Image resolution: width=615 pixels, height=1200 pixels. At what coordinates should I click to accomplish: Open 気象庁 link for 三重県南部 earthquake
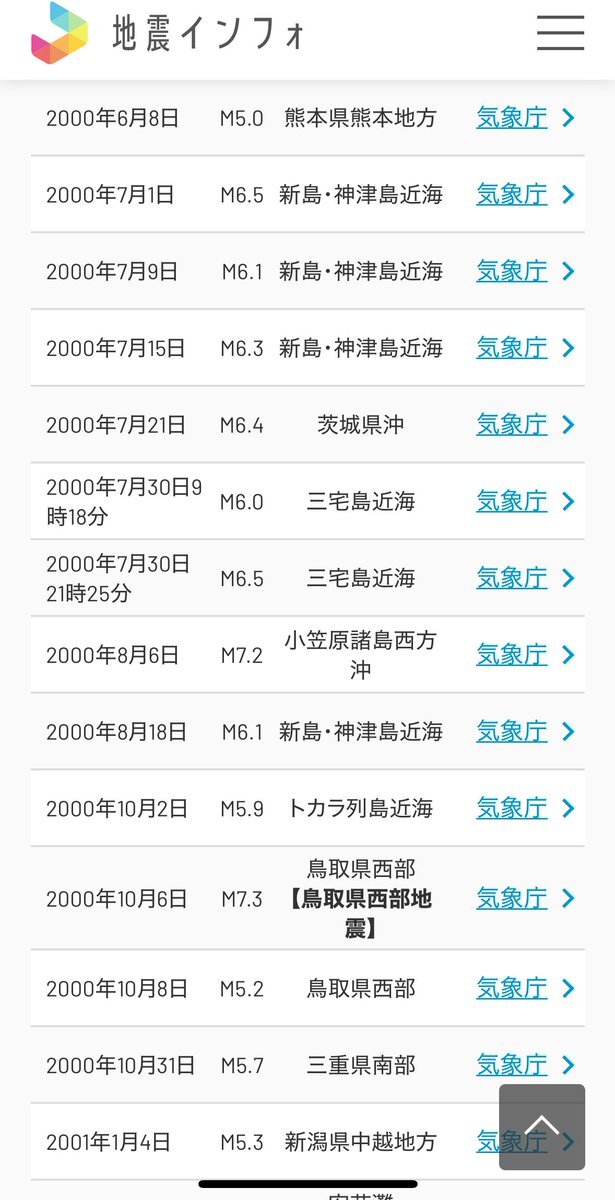tap(512, 1065)
